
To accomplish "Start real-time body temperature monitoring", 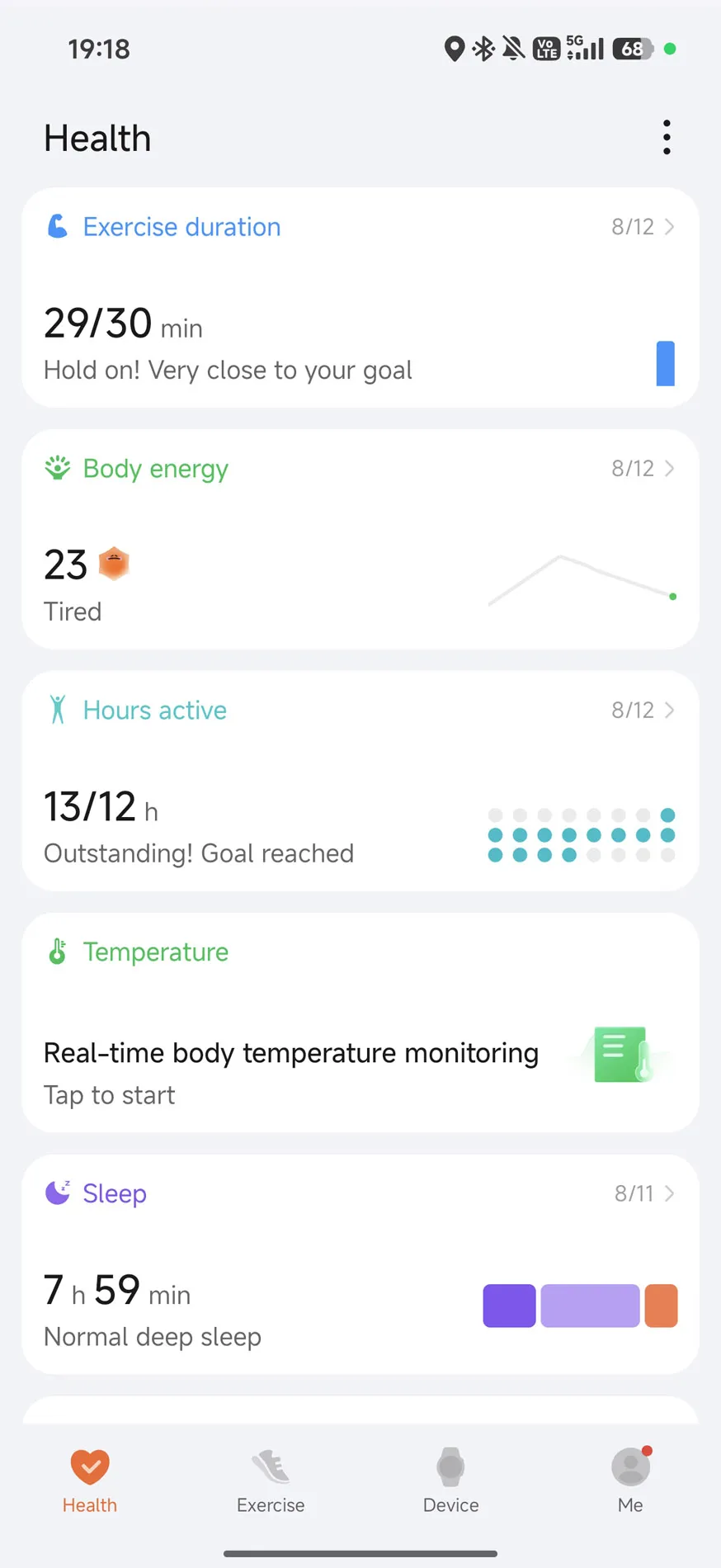I will (x=360, y=1023).
